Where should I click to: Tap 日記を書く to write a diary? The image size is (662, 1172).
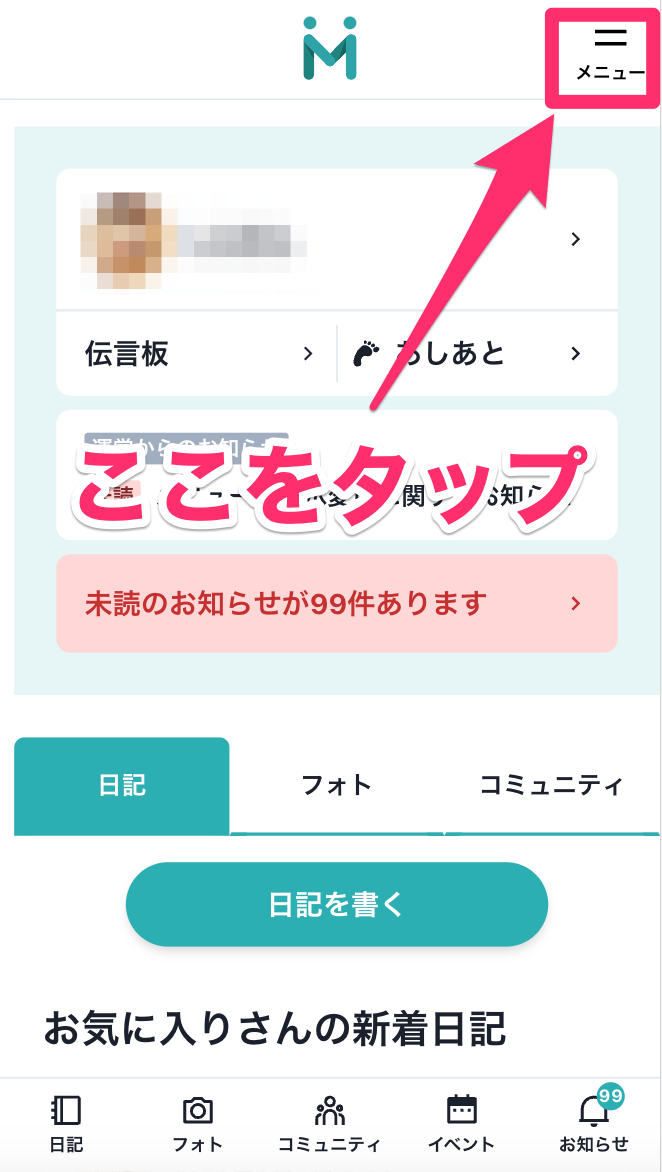click(336, 904)
